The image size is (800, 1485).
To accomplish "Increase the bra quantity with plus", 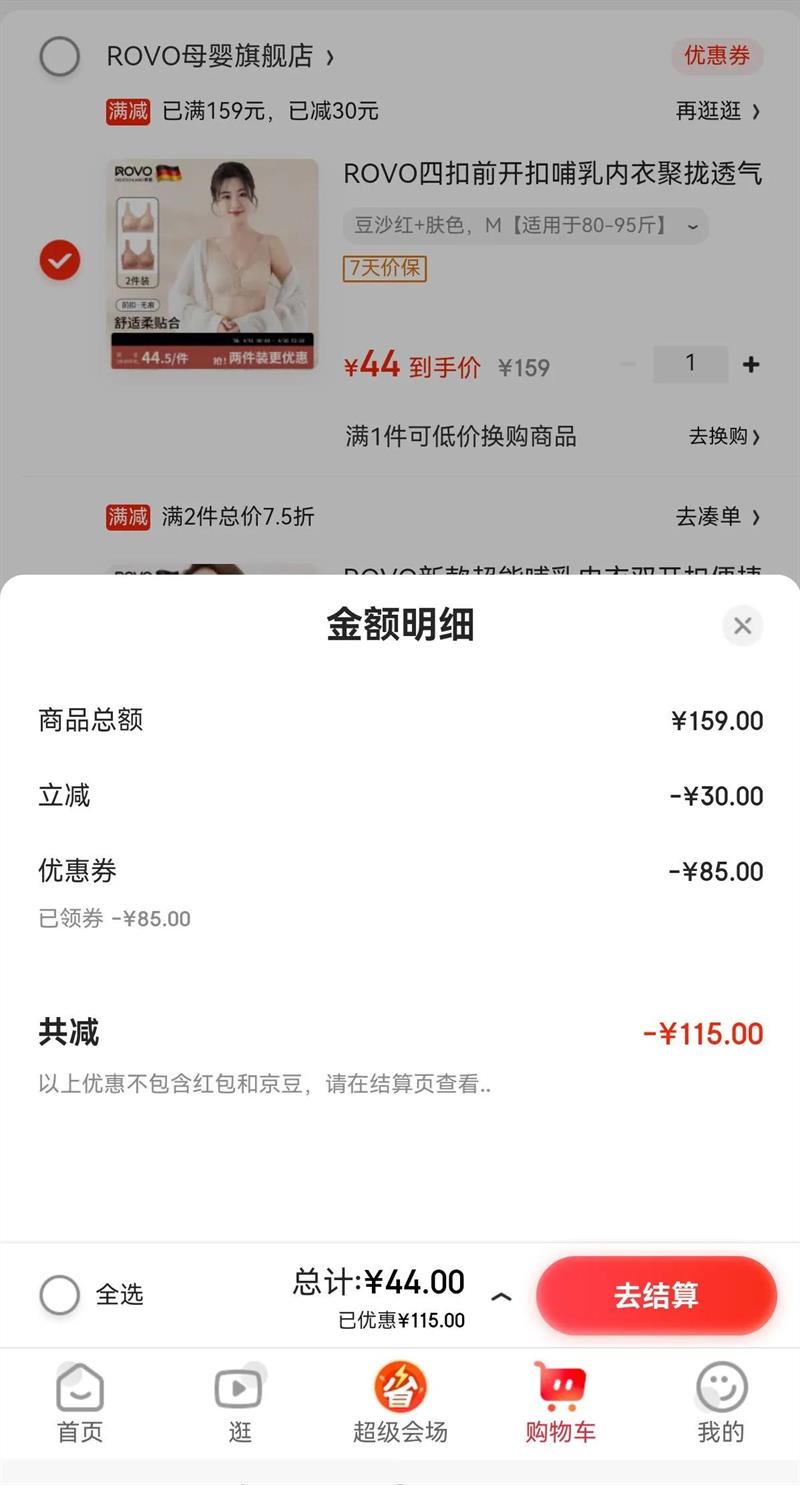I will pyautogui.click(x=751, y=365).
